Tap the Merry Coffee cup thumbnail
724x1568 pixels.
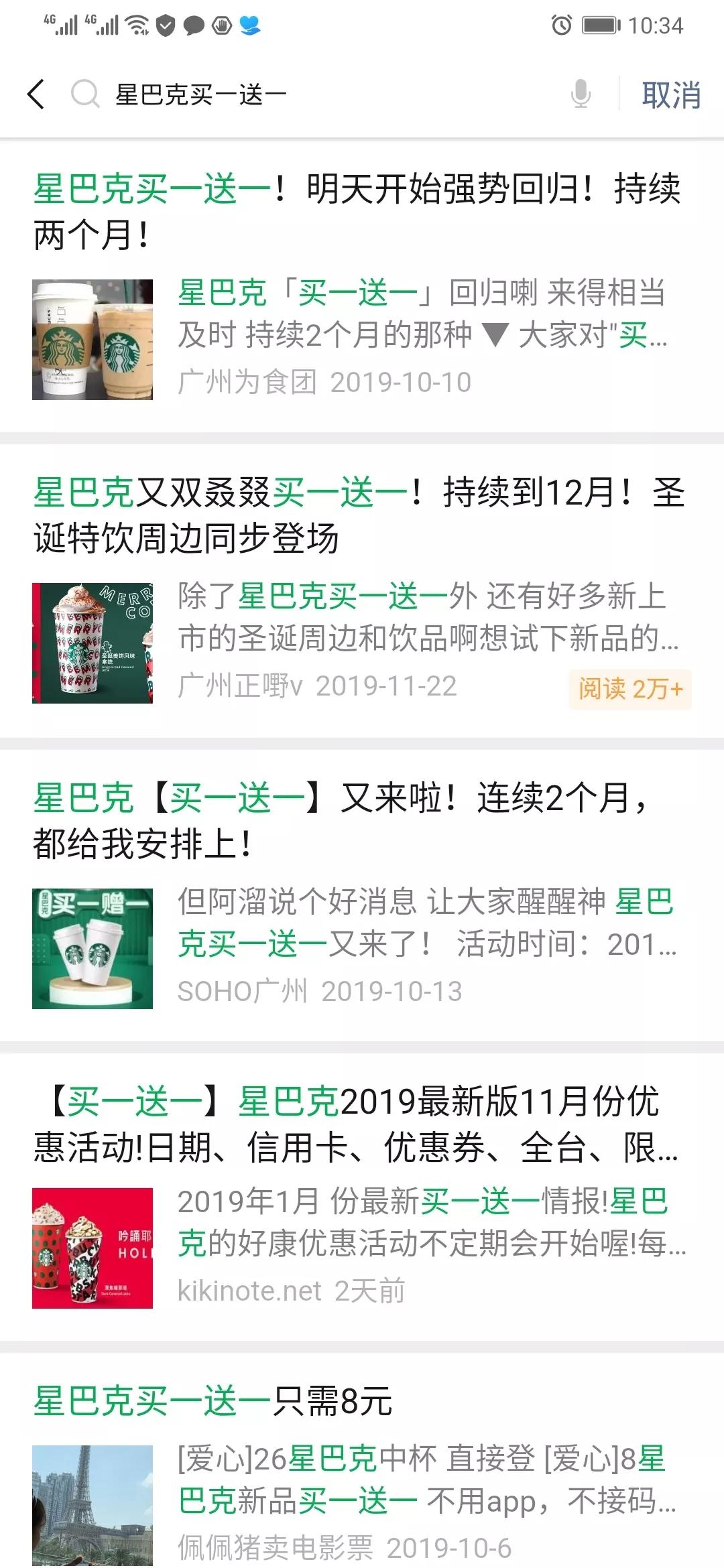[94, 643]
